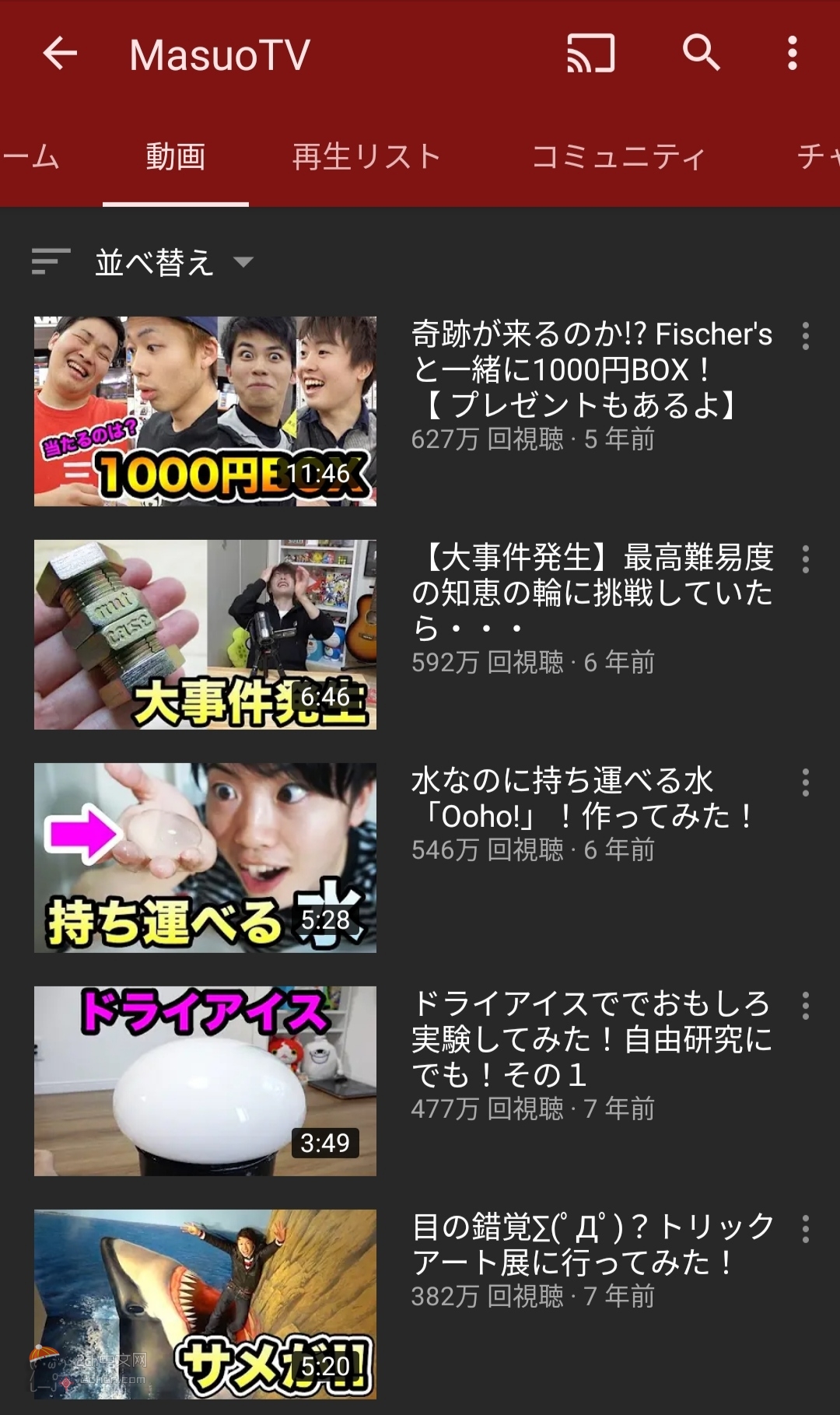
Task: Play the 持ち運べる水 Ooho video
Action: click(205, 857)
